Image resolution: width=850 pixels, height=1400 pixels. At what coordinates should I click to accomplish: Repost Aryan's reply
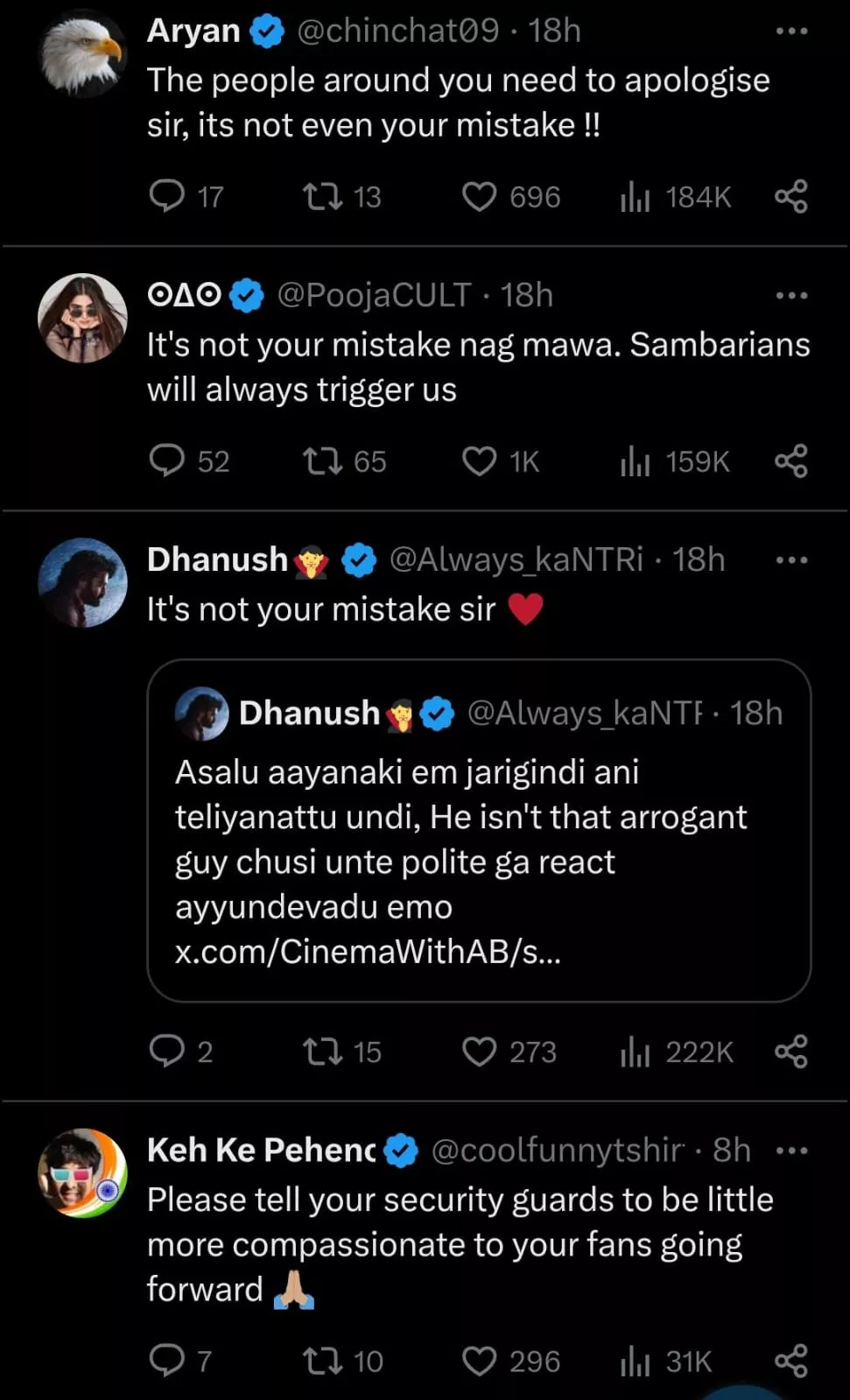pyautogui.click(x=322, y=197)
